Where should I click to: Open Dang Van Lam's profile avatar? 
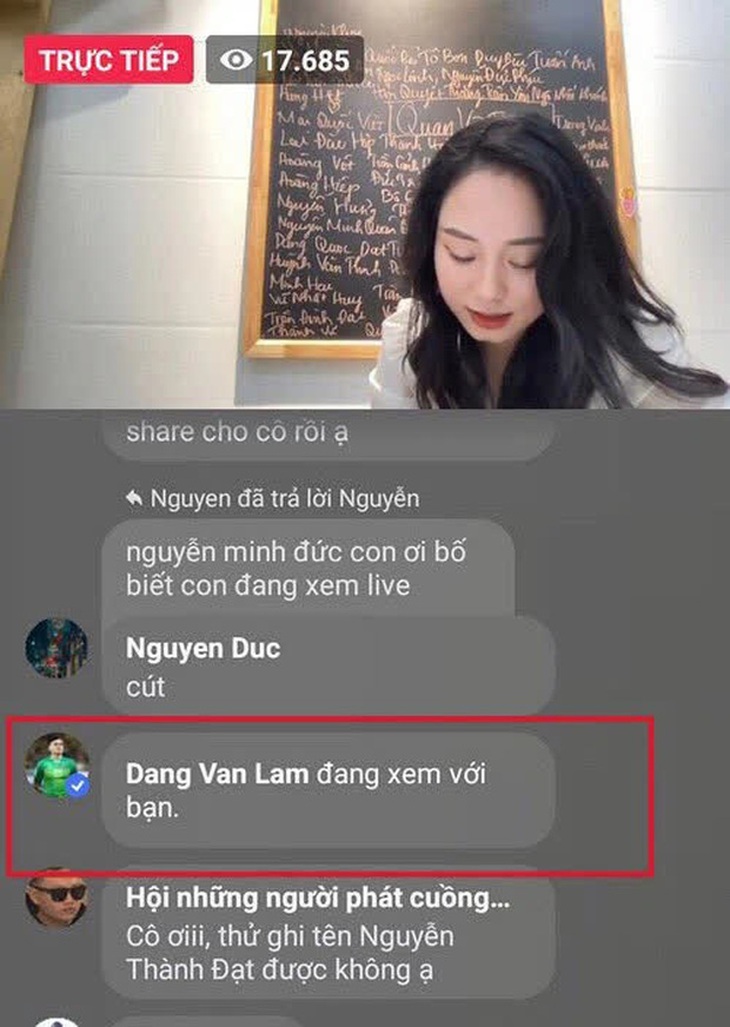point(56,766)
